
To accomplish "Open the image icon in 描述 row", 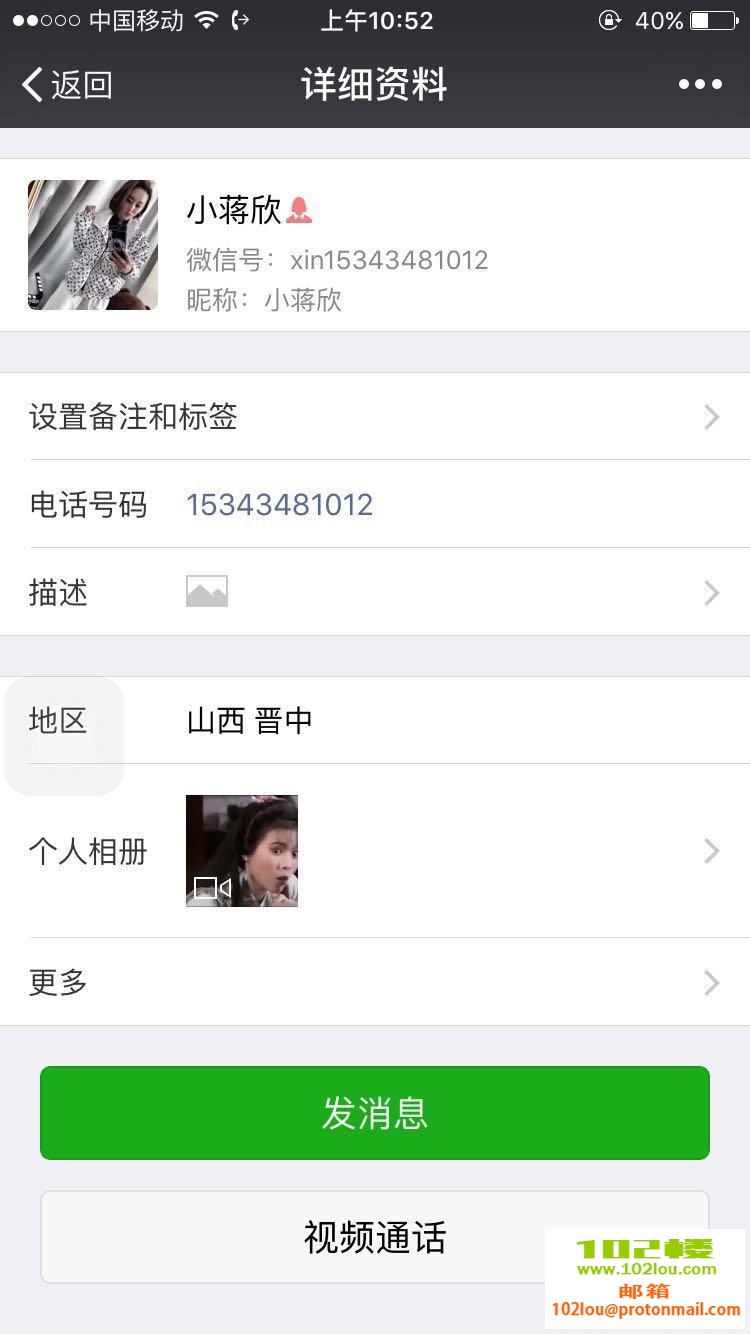I will click(207, 591).
